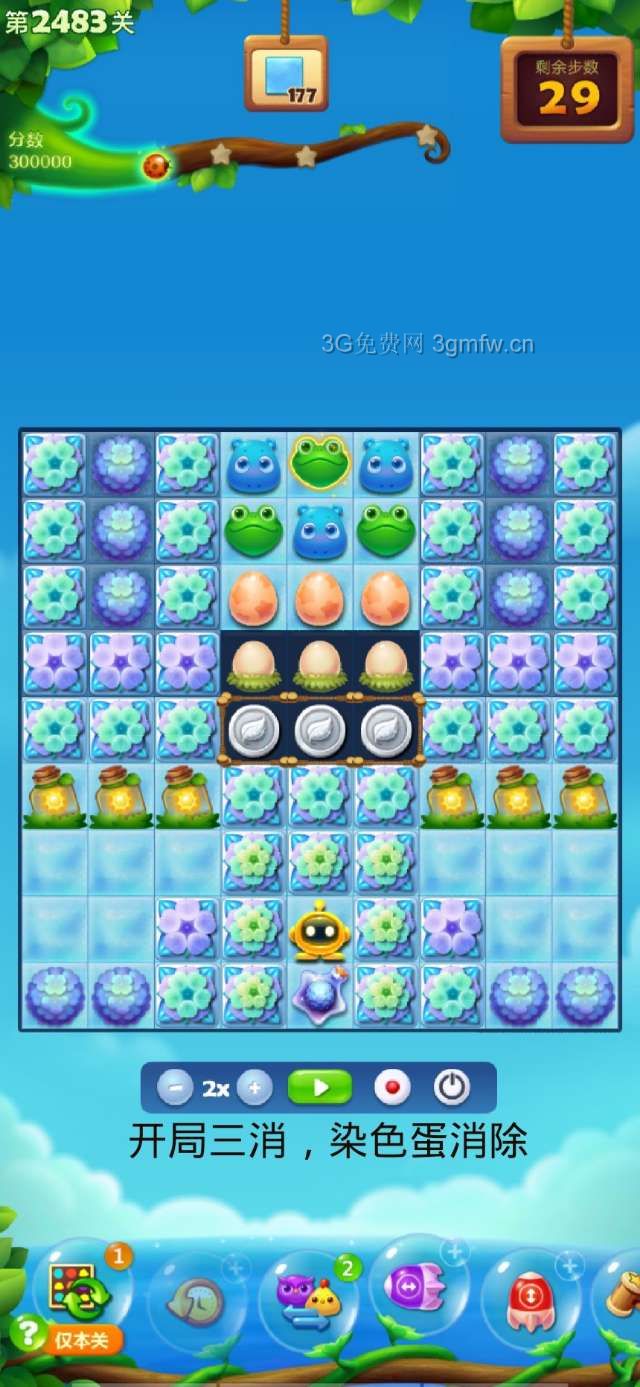The height and width of the screenshot is (1387, 640).
Task: Select the highlighted green frog piece
Action: click(320, 463)
